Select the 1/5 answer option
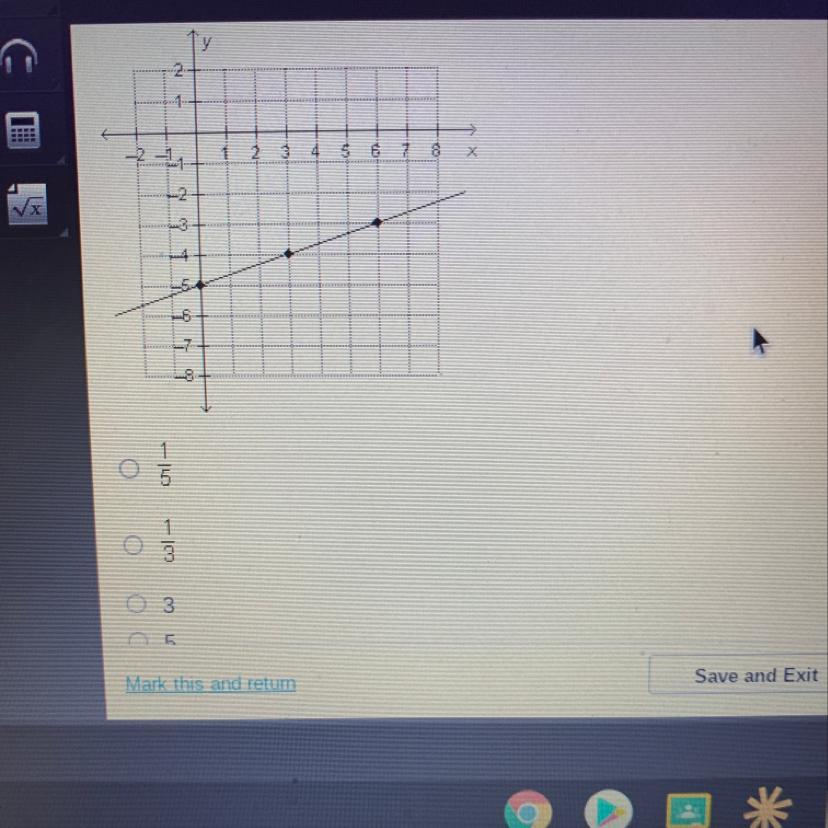 coord(129,468)
